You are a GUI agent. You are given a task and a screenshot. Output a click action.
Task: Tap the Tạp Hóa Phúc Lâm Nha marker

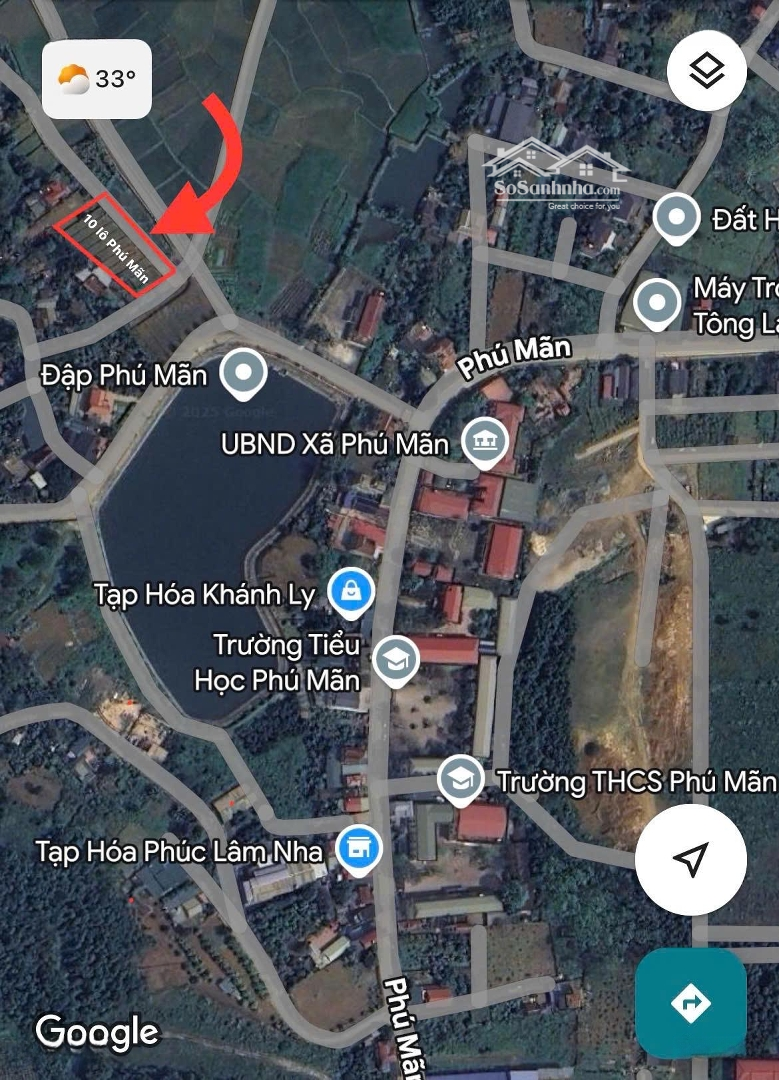point(357,848)
